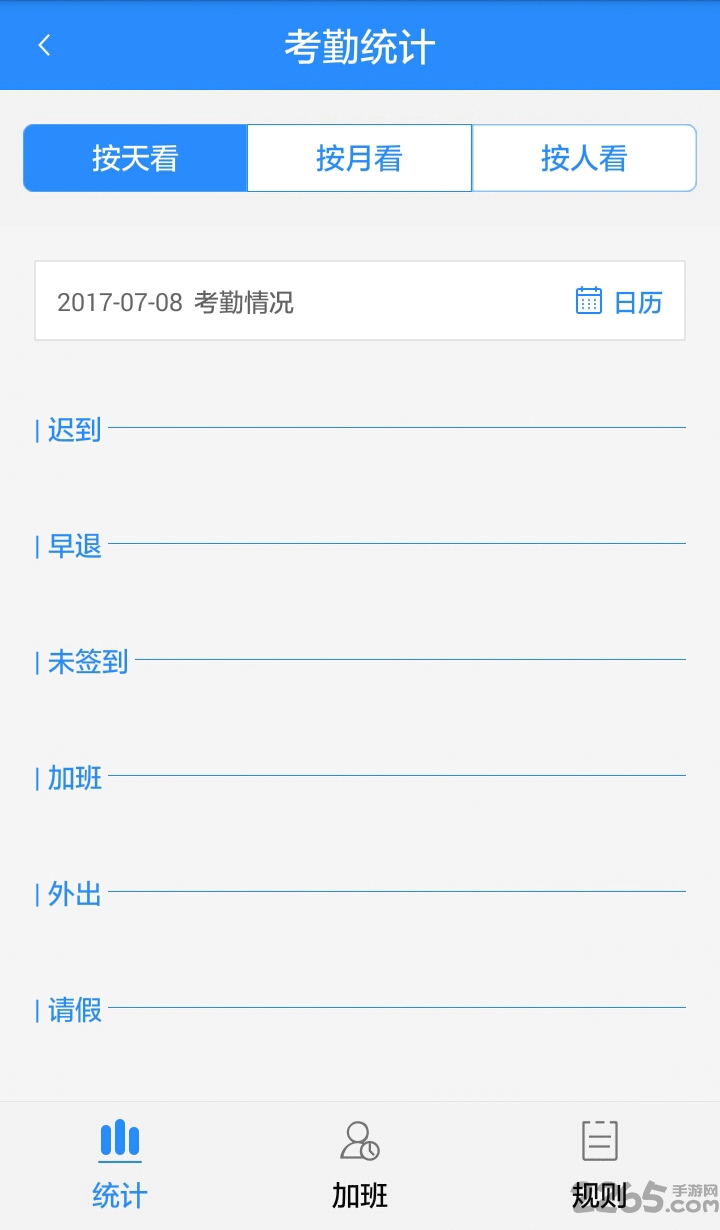Switch to the 按月看 tab

[x=359, y=157]
